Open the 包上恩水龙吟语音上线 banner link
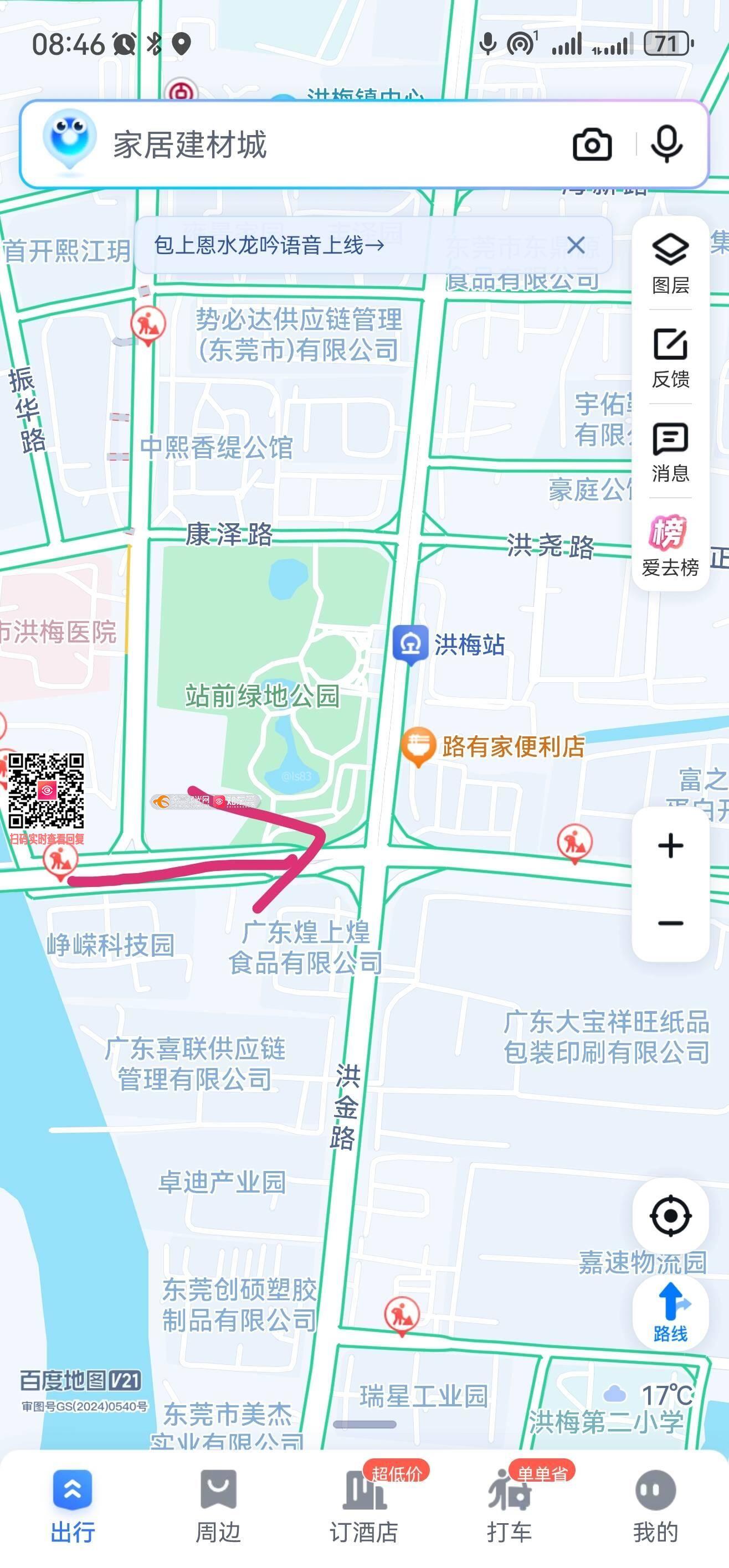The height and width of the screenshot is (1568, 729). click(269, 245)
